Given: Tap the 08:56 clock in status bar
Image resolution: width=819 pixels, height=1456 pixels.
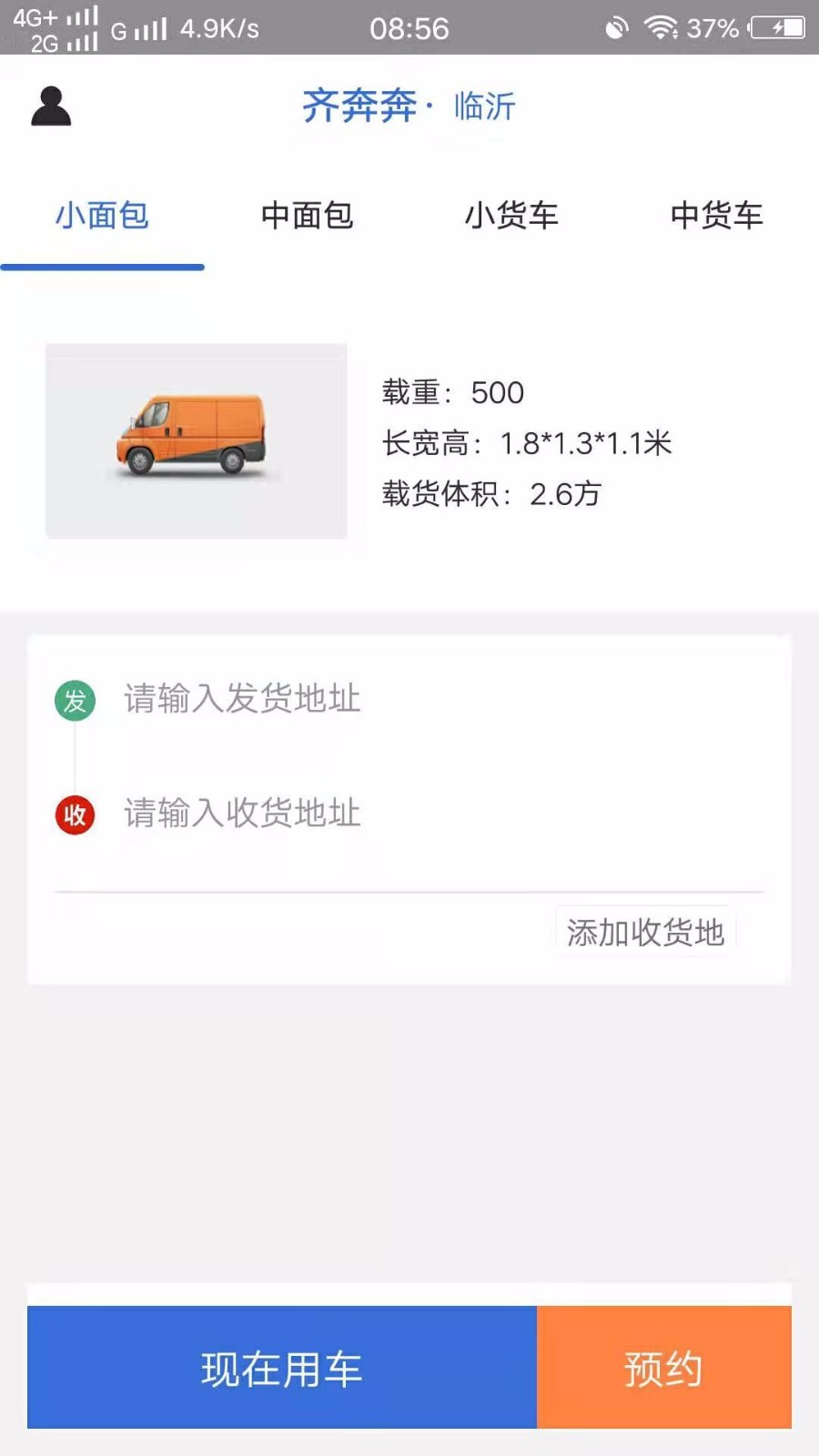Looking at the screenshot, I should point(409,27).
